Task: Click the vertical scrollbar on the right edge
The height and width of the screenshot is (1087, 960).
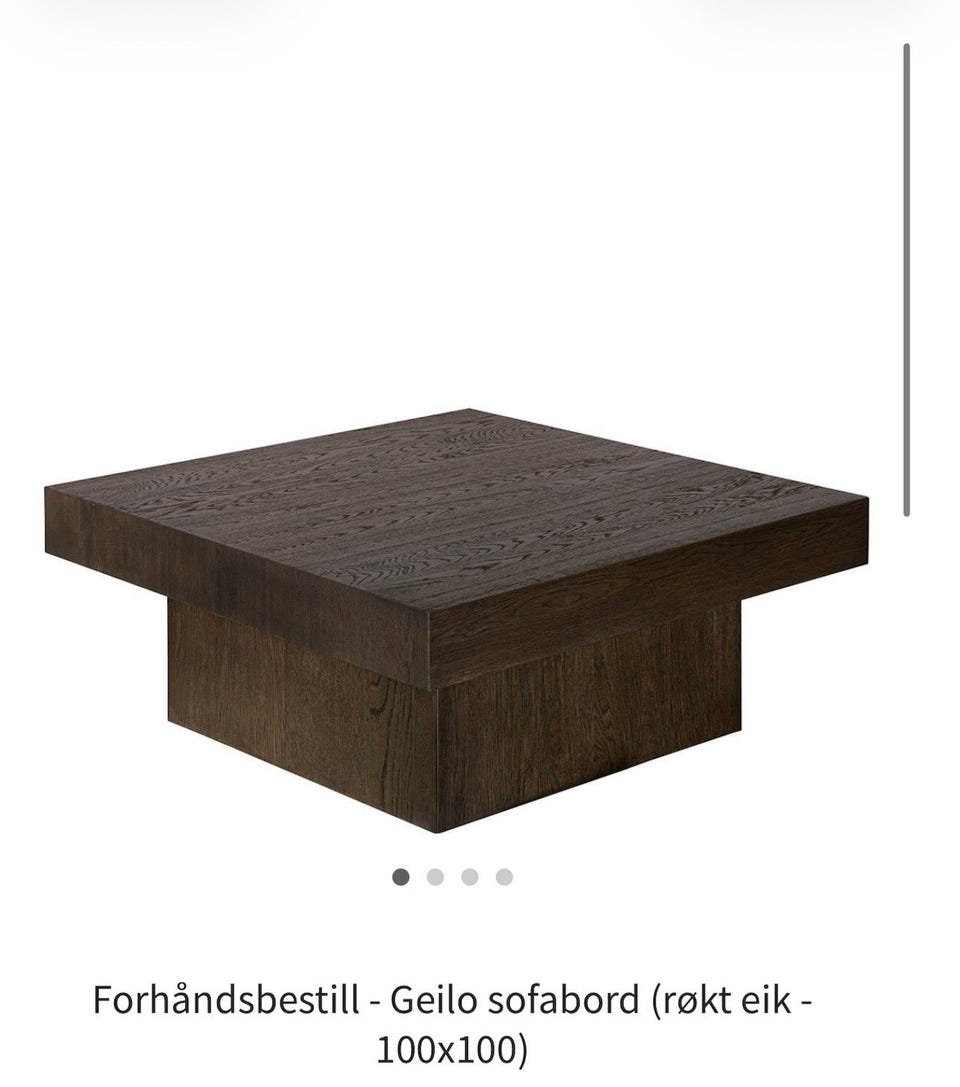Action: [906, 280]
